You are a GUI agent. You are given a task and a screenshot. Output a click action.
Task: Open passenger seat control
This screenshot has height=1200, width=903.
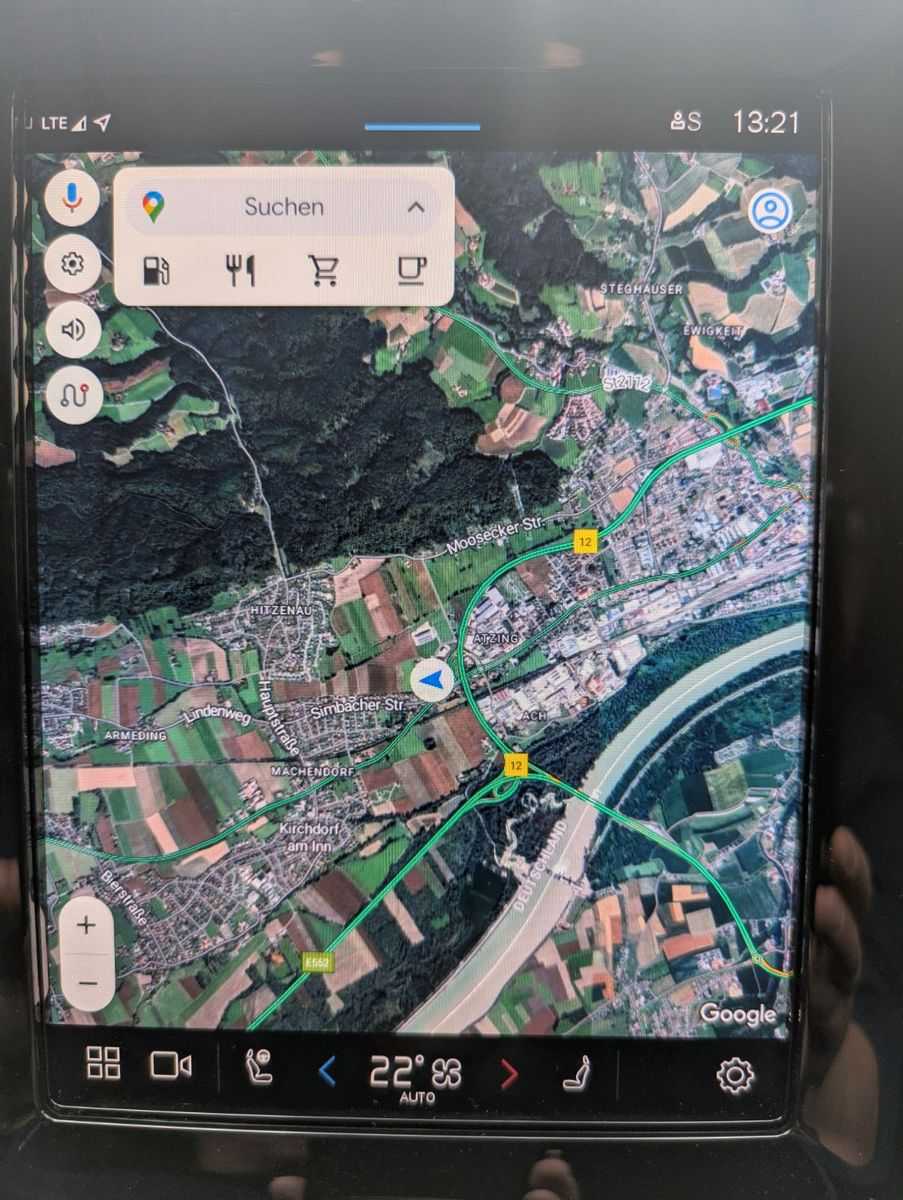tap(576, 1072)
